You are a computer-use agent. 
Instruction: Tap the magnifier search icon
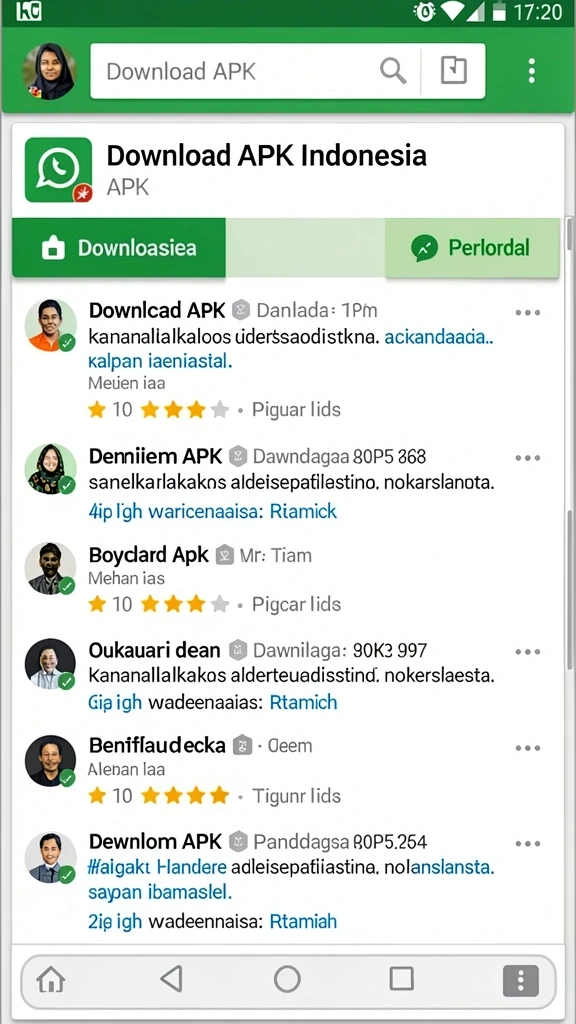(x=393, y=71)
